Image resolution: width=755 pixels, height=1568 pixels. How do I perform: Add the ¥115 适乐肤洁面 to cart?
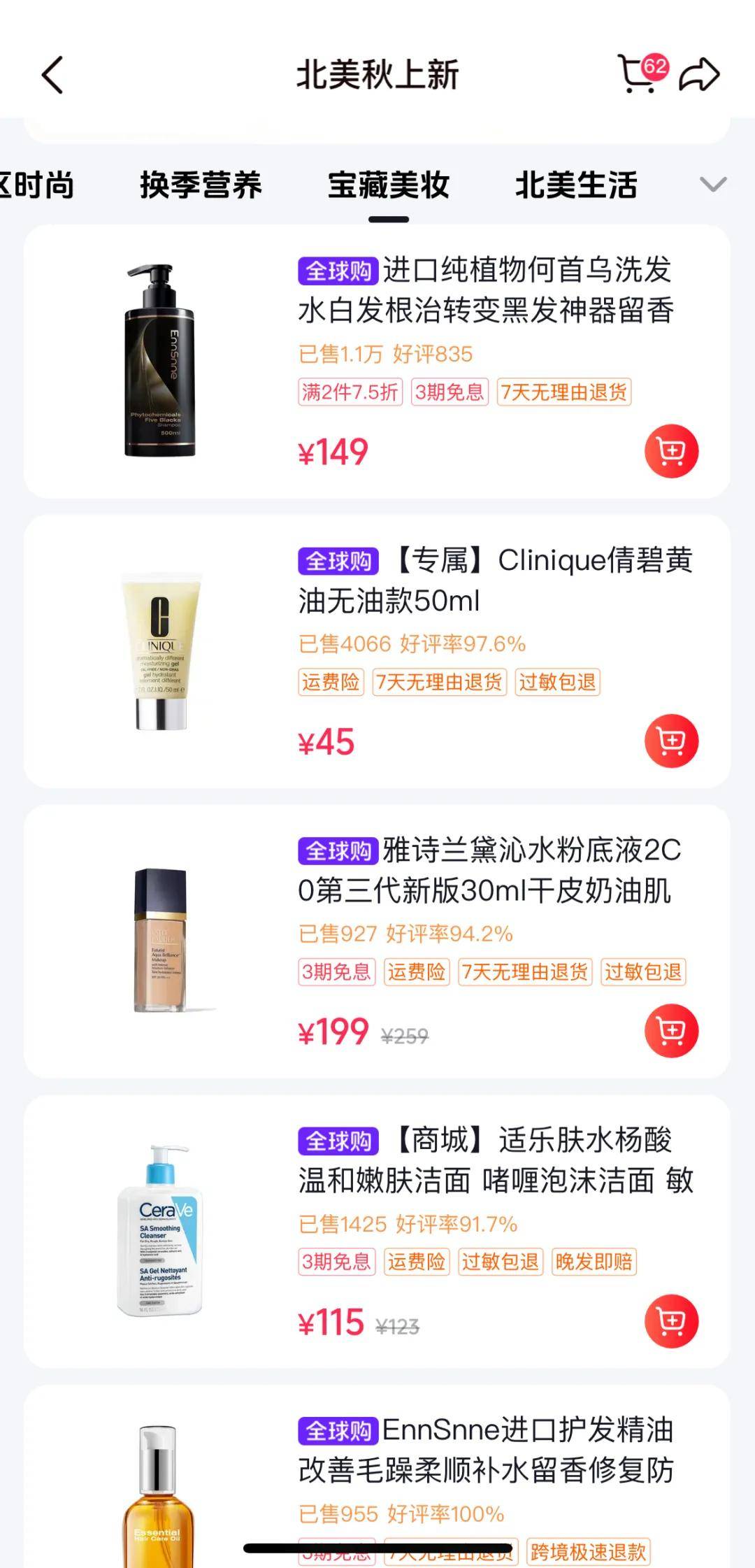[x=671, y=1321]
